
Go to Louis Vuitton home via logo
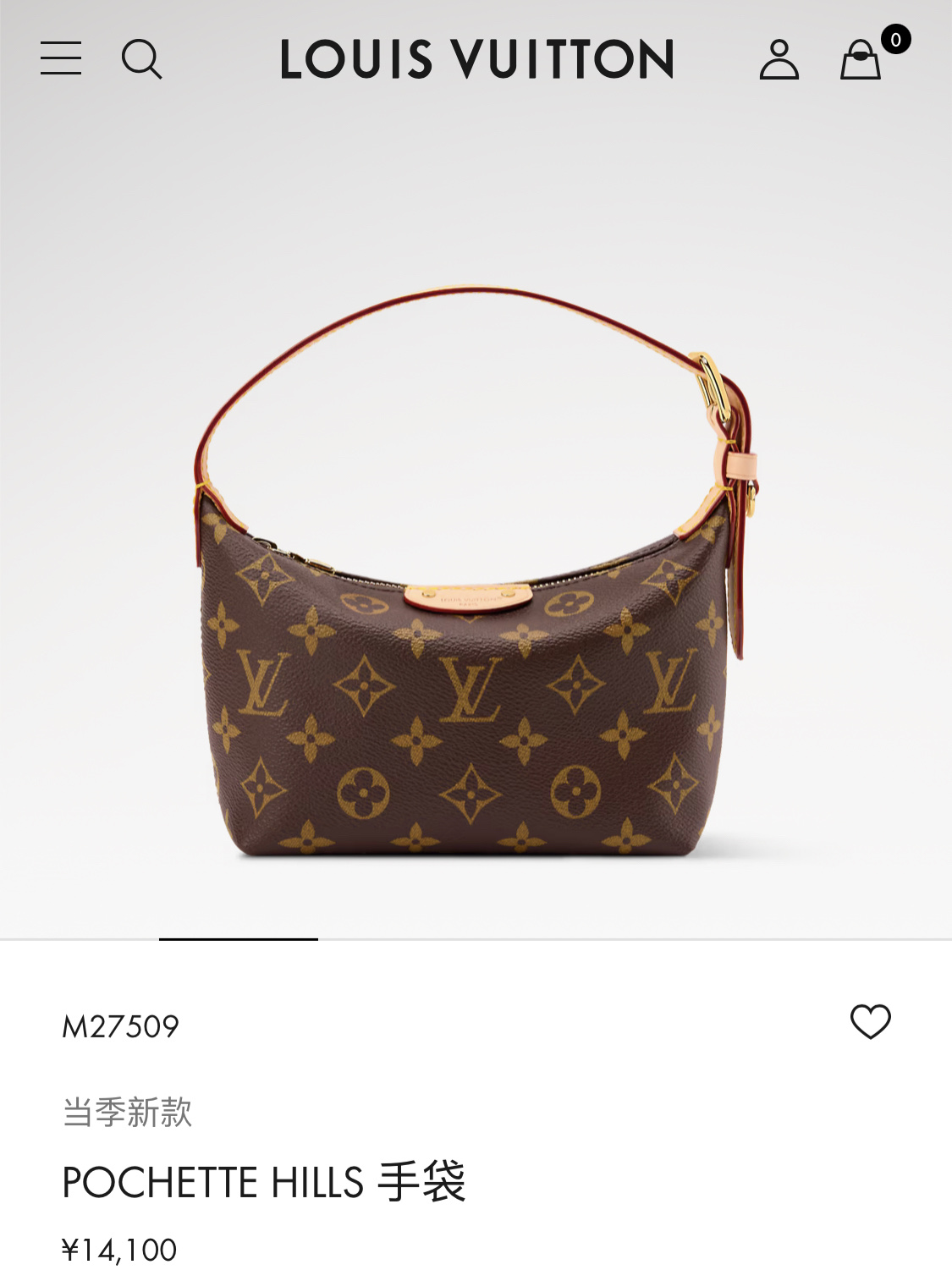click(x=476, y=59)
